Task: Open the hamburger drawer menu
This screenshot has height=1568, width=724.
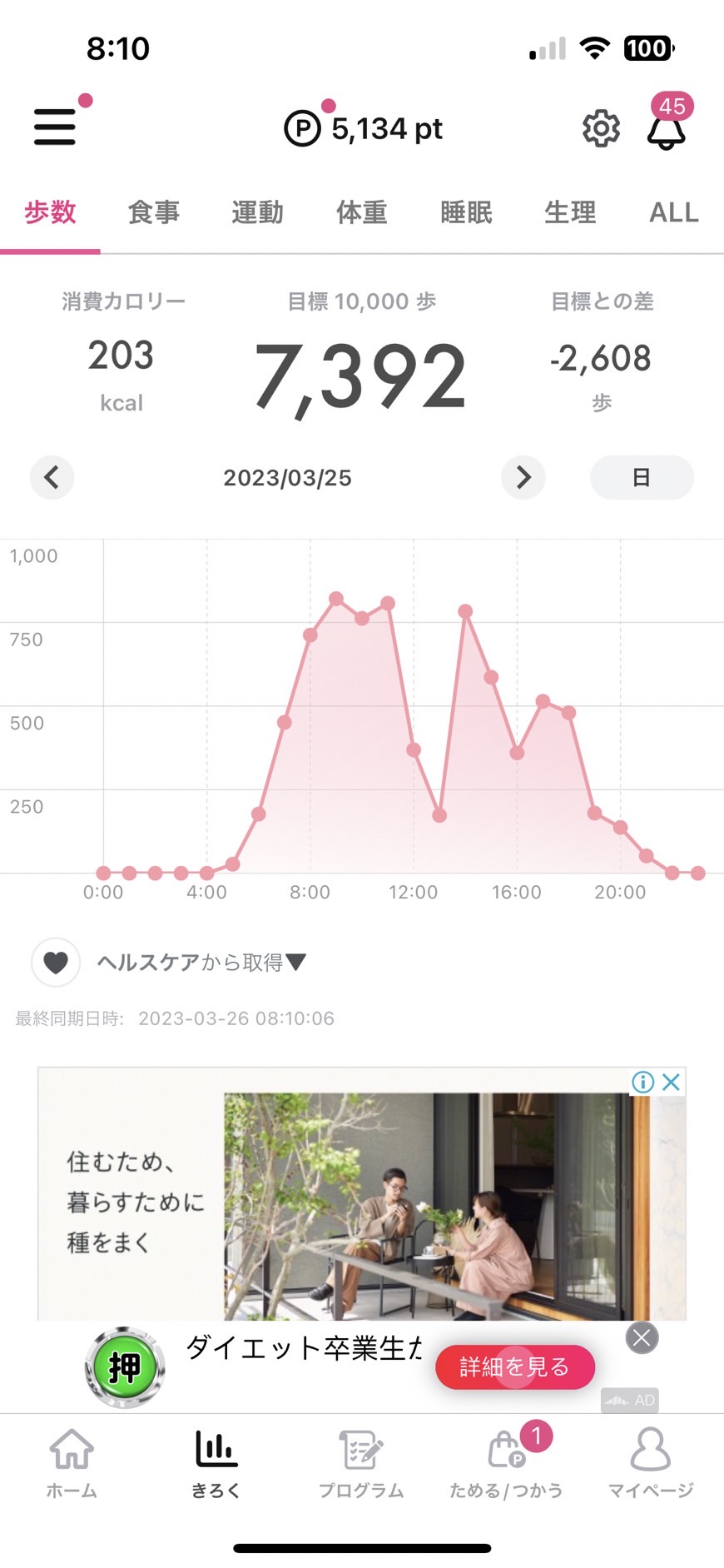Action: [x=55, y=127]
